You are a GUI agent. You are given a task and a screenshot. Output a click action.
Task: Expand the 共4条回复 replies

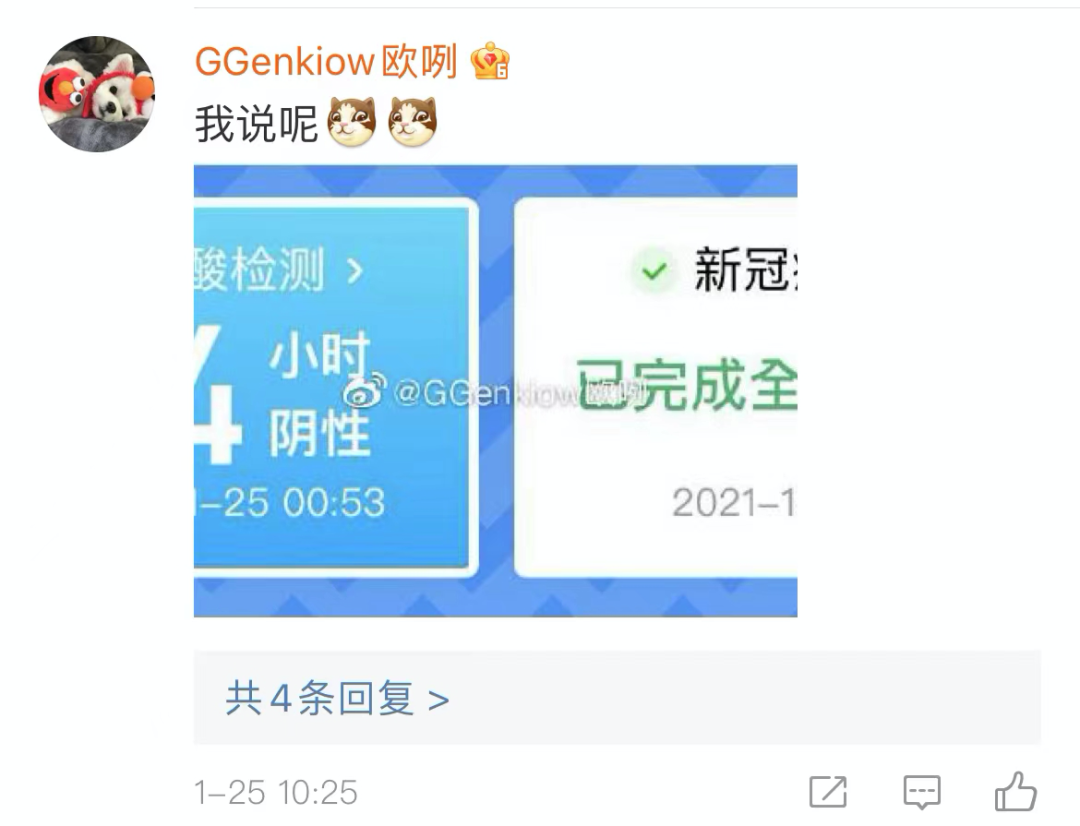tap(337, 699)
